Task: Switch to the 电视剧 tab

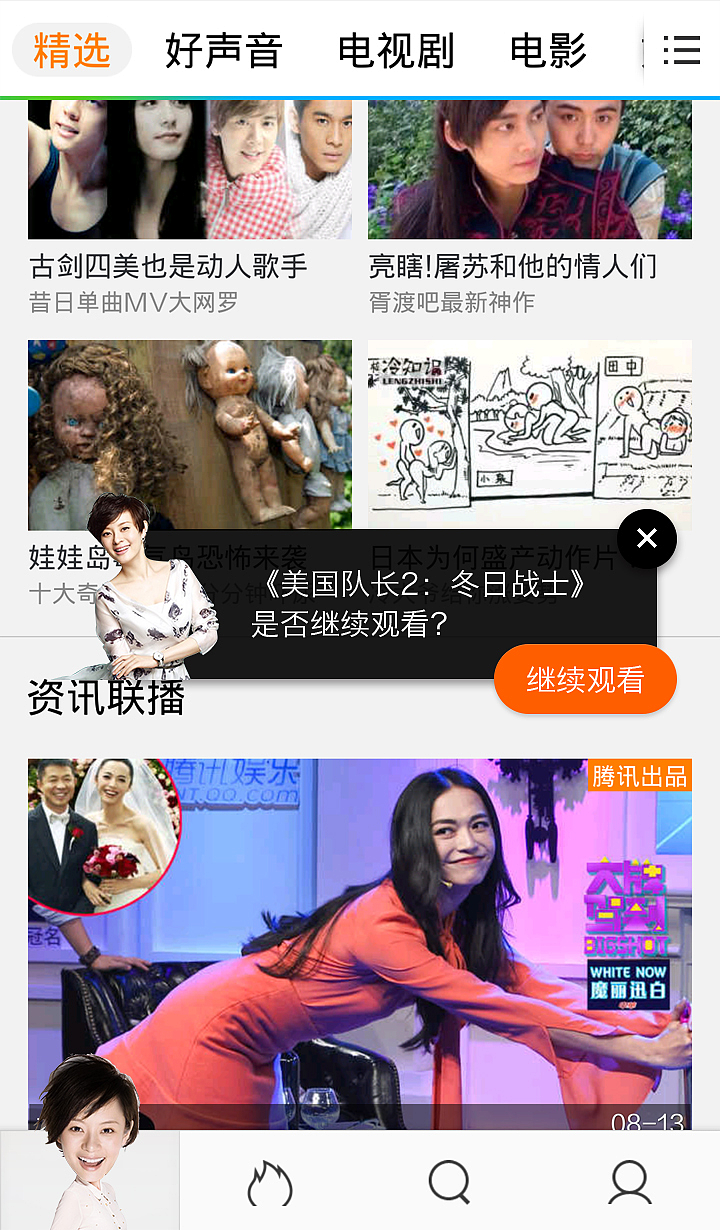Action: (x=396, y=49)
